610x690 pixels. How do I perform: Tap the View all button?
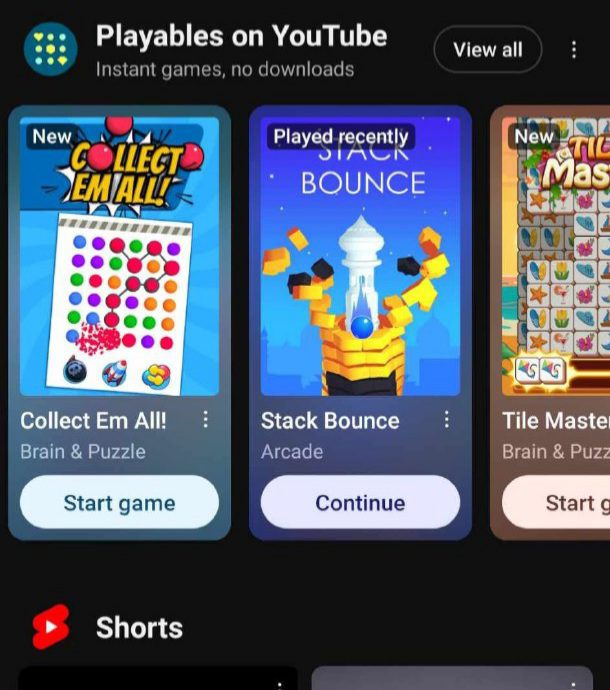(487, 49)
